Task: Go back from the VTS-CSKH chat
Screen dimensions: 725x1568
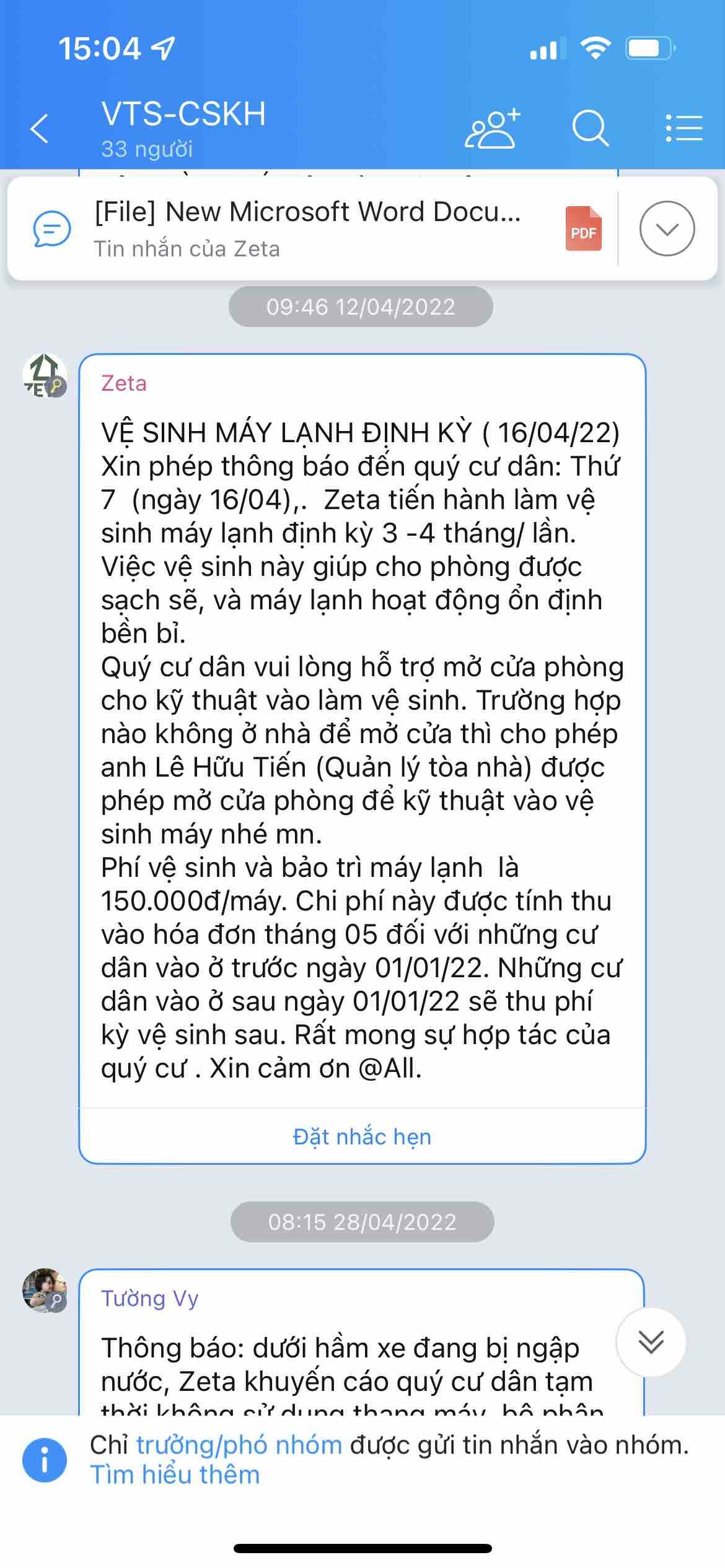Action: 40,129
